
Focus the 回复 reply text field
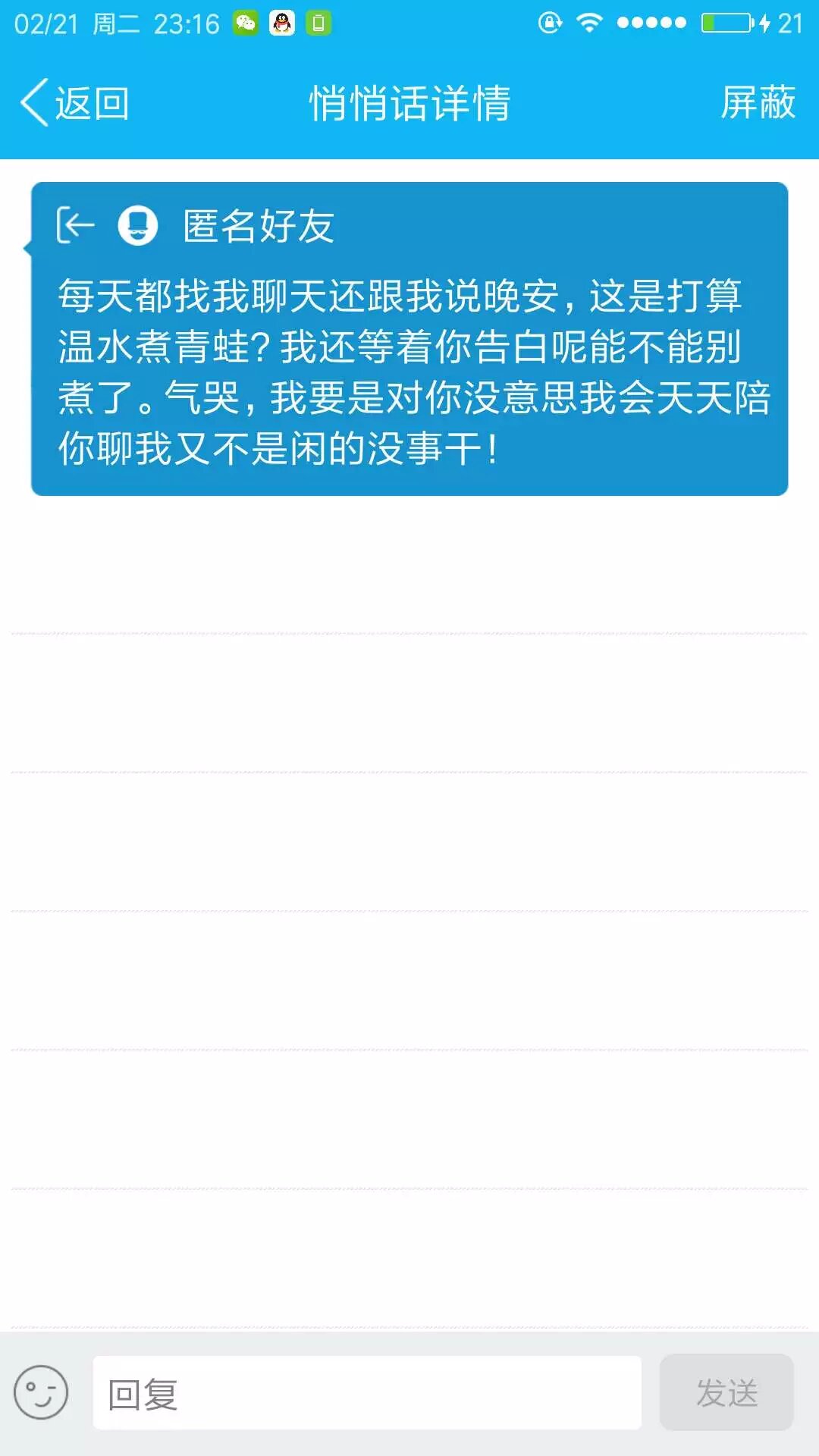(367, 1393)
